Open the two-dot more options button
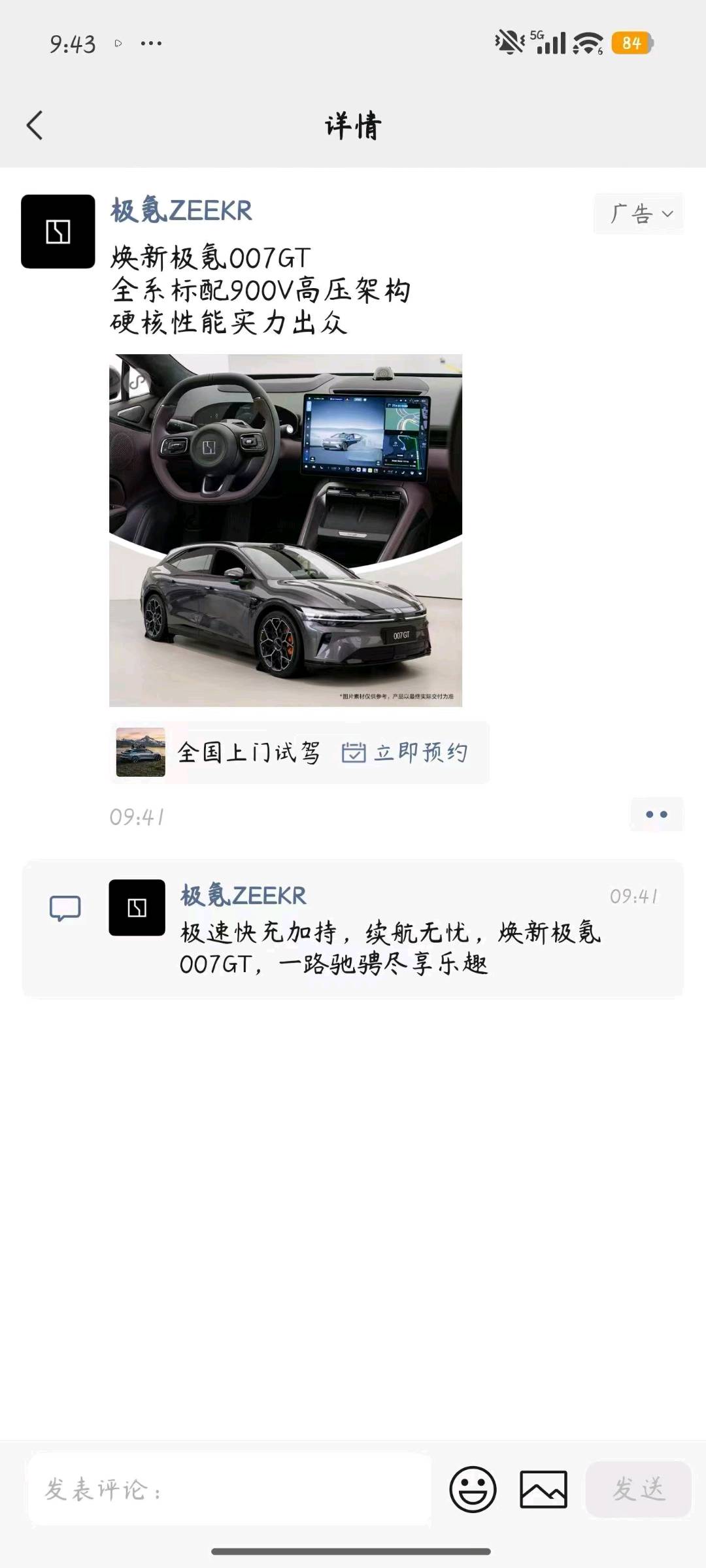The width and height of the screenshot is (706, 1568). (656, 814)
